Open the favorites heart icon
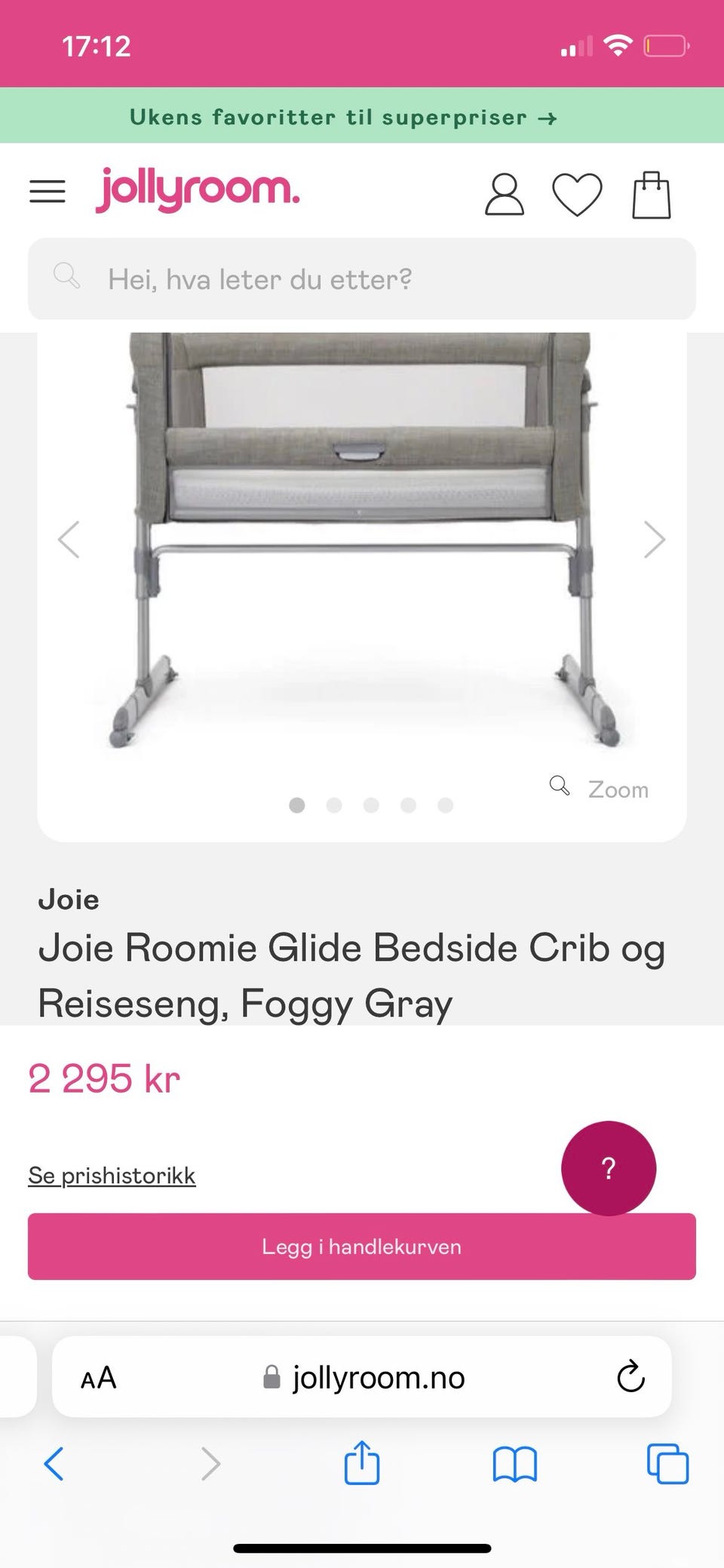 point(577,195)
